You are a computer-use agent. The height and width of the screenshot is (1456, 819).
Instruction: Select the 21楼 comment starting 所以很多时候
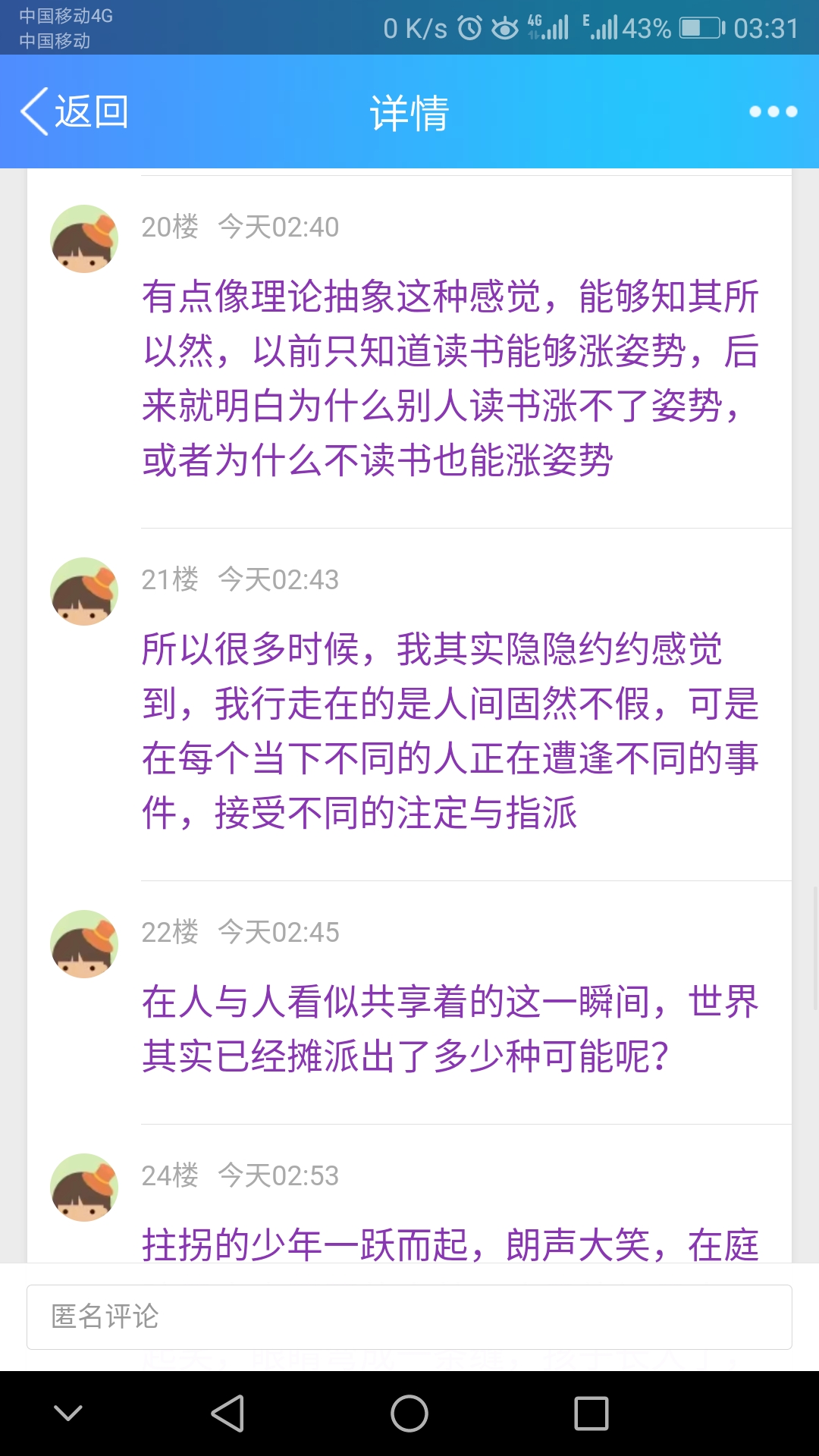[x=450, y=730]
